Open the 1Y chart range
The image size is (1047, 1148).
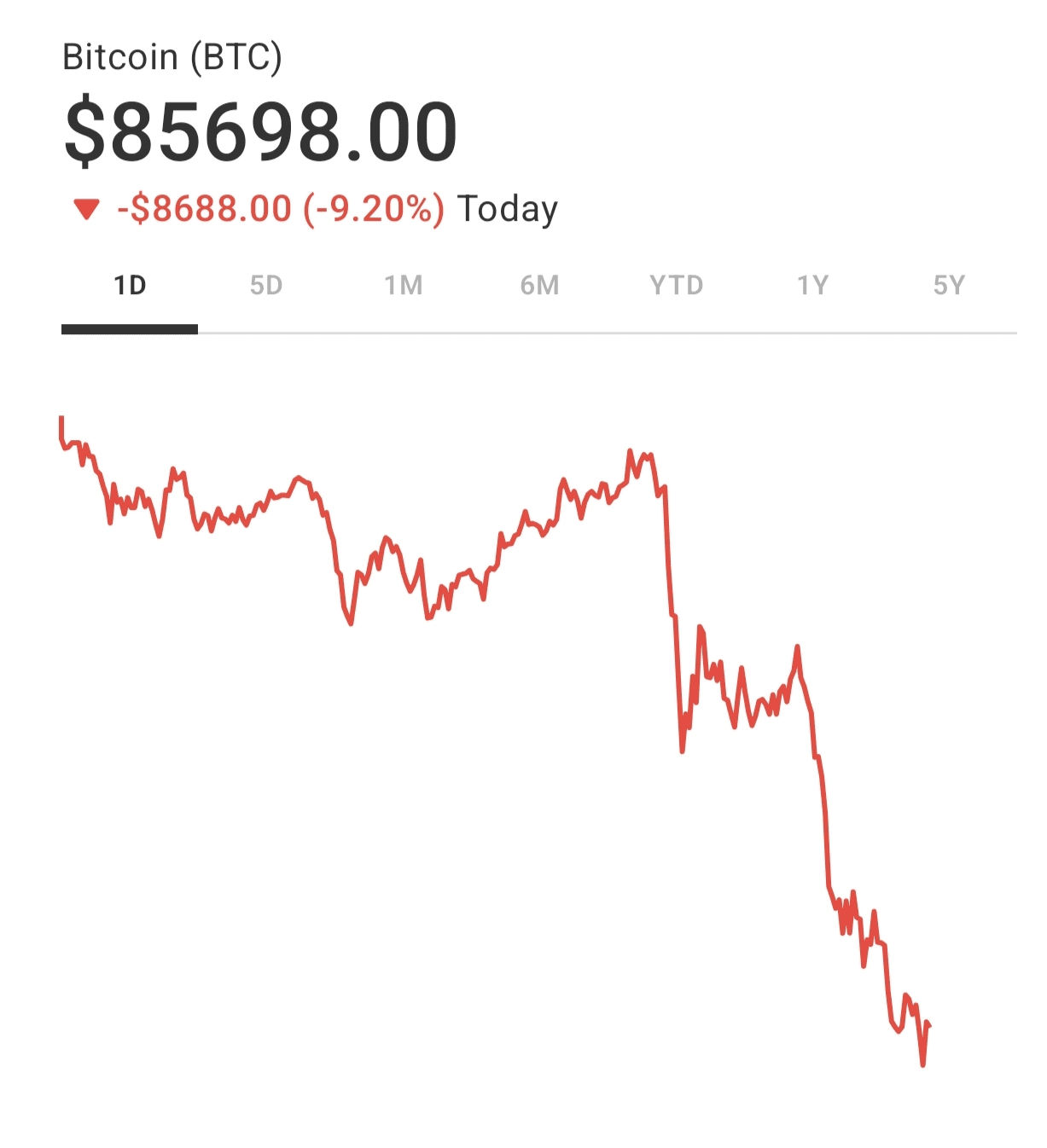pyautogui.click(x=812, y=285)
